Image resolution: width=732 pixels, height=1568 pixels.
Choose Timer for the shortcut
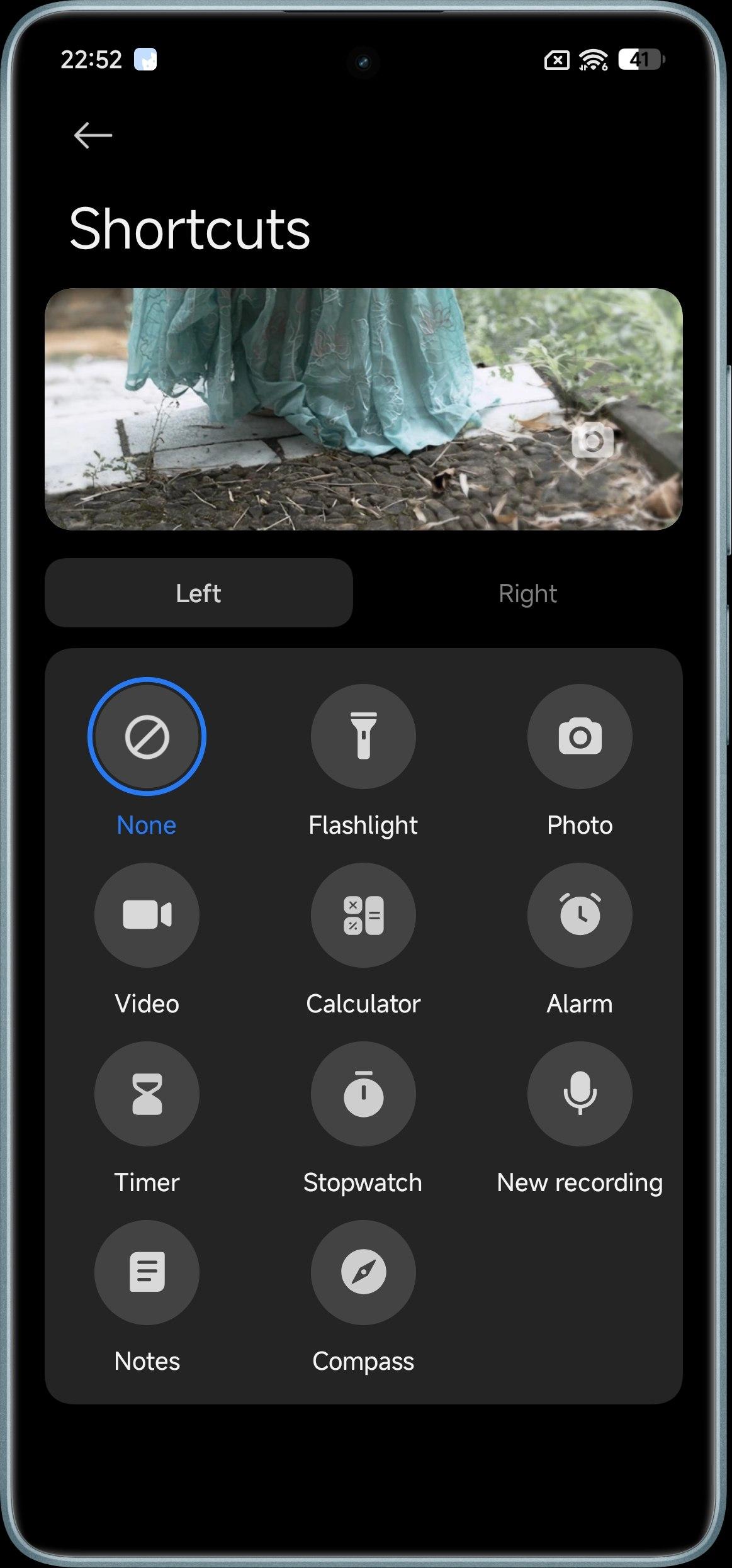pyautogui.click(x=147, y=1094)
